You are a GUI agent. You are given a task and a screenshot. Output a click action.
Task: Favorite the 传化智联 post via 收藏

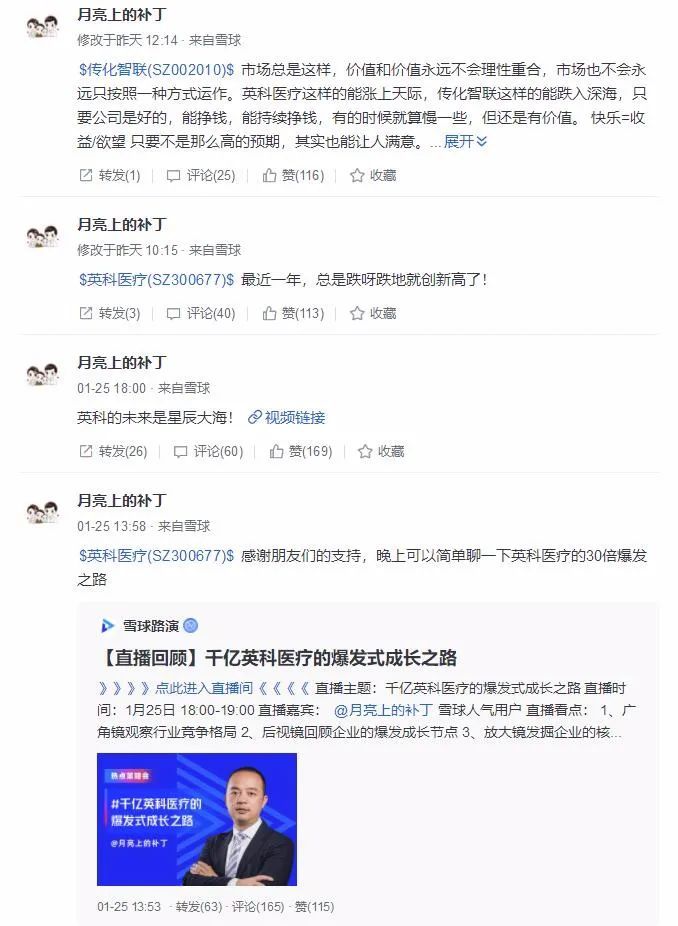point(373,175)
